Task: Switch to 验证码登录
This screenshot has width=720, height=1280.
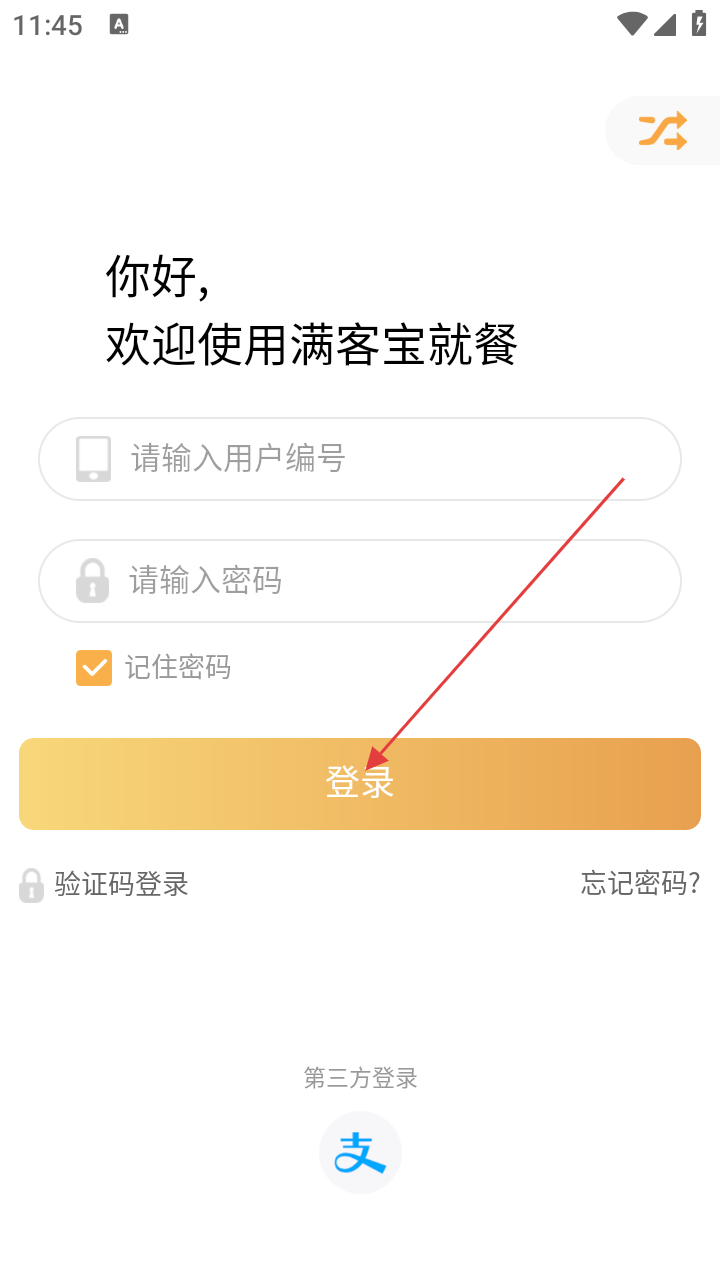Action: [x=120, y=884]
